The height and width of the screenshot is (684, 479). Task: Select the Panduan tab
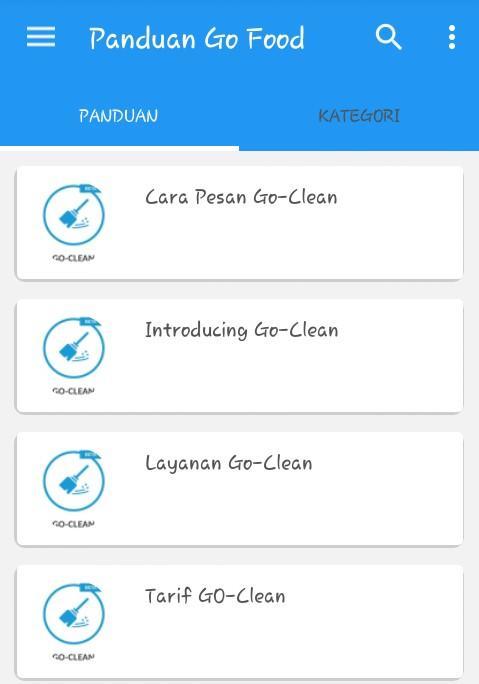click(x=119, y=116)
